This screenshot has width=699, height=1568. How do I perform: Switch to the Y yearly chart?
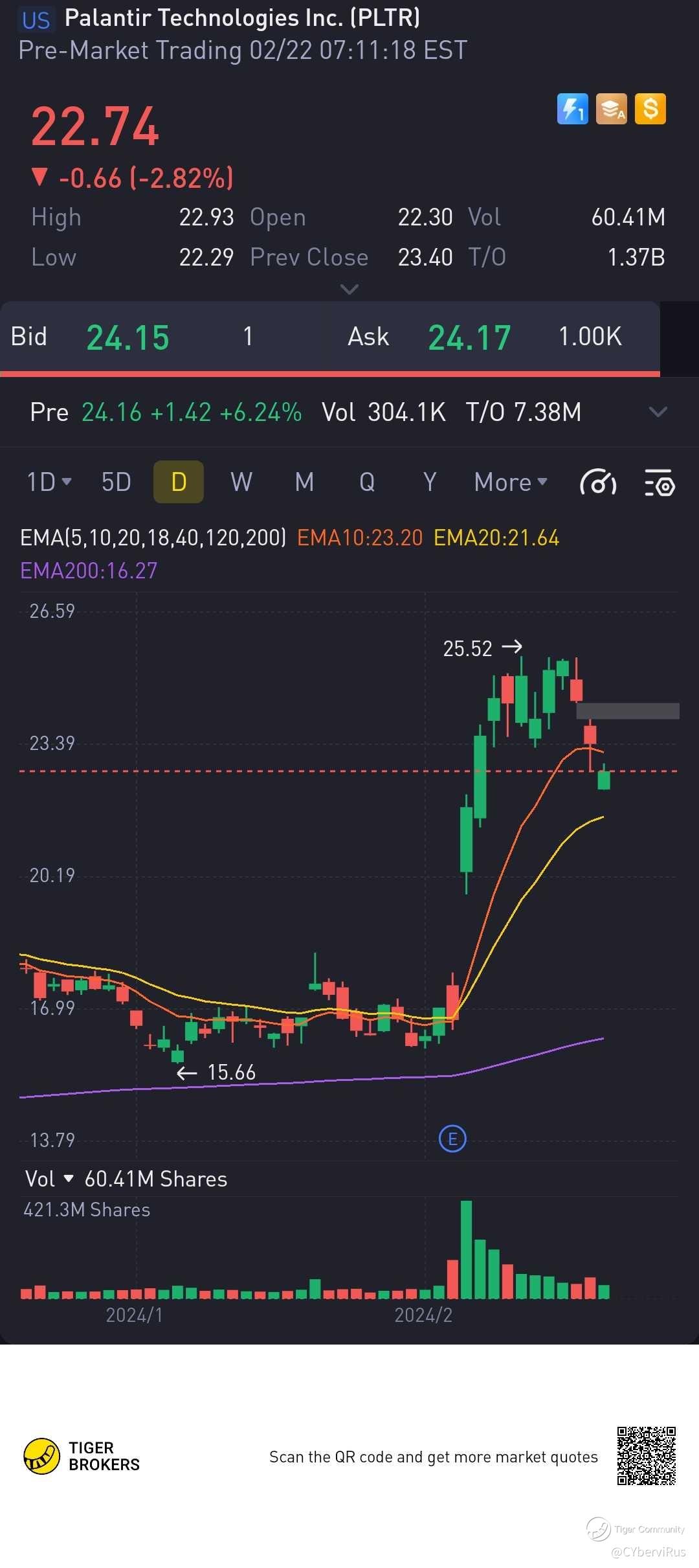coord(430,482)
